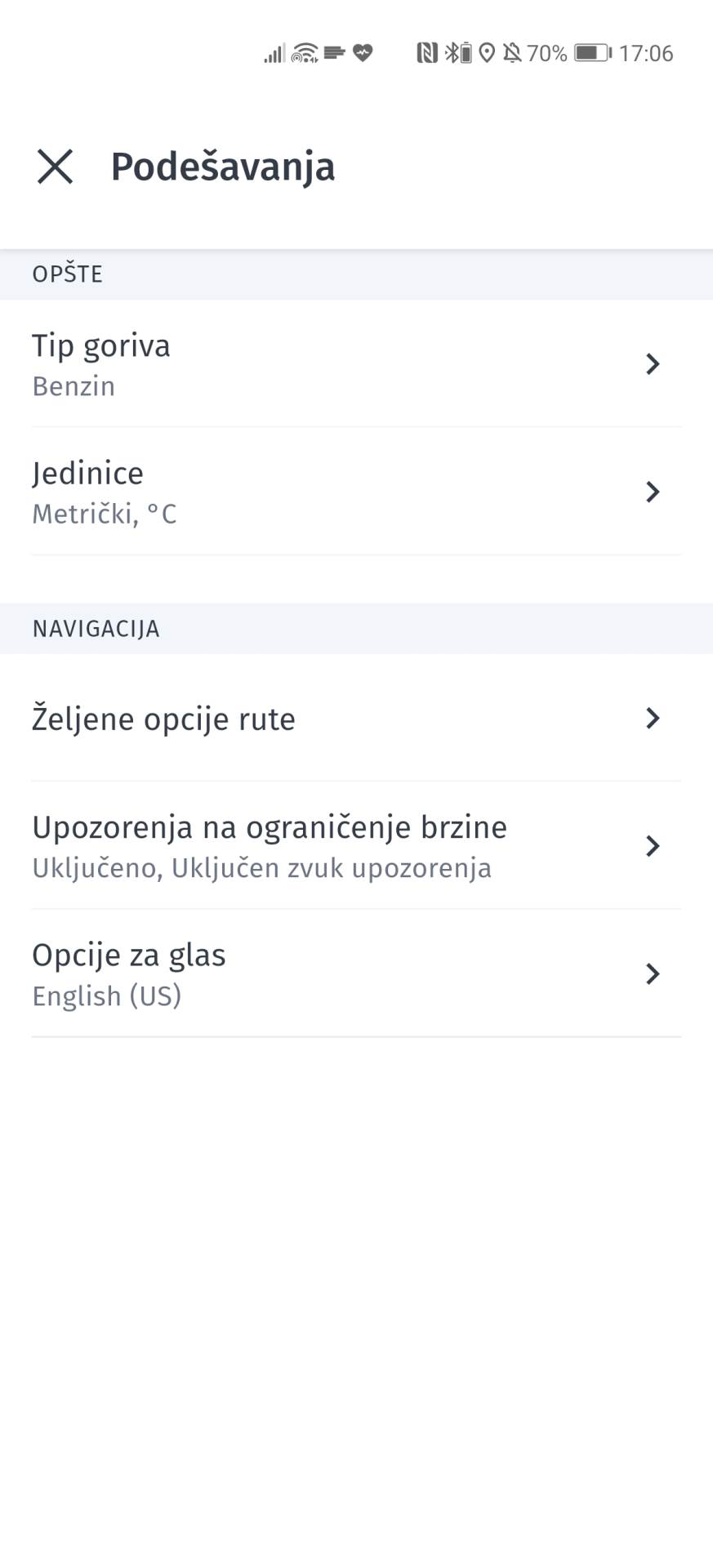
Task: Open the Jedinice options via its chevron
Action: tap(653, 492)
